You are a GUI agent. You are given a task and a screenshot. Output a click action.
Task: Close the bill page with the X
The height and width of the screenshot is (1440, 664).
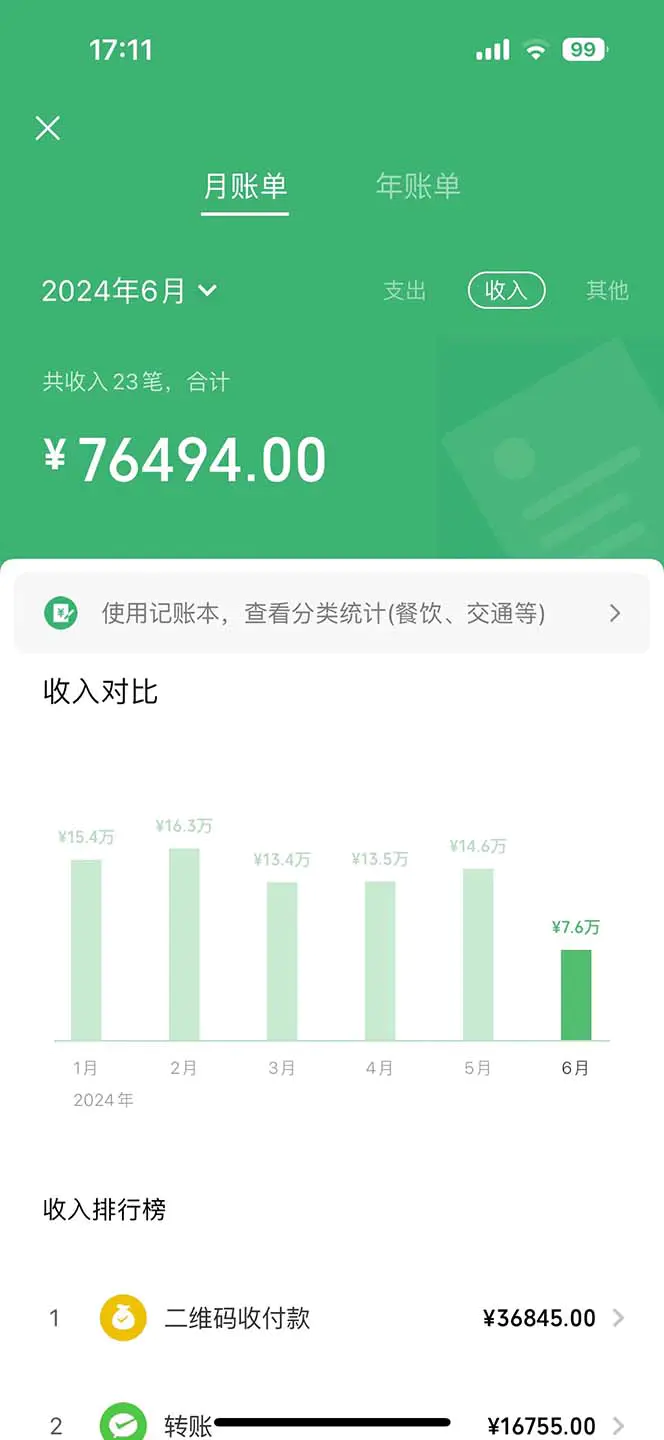48,128
